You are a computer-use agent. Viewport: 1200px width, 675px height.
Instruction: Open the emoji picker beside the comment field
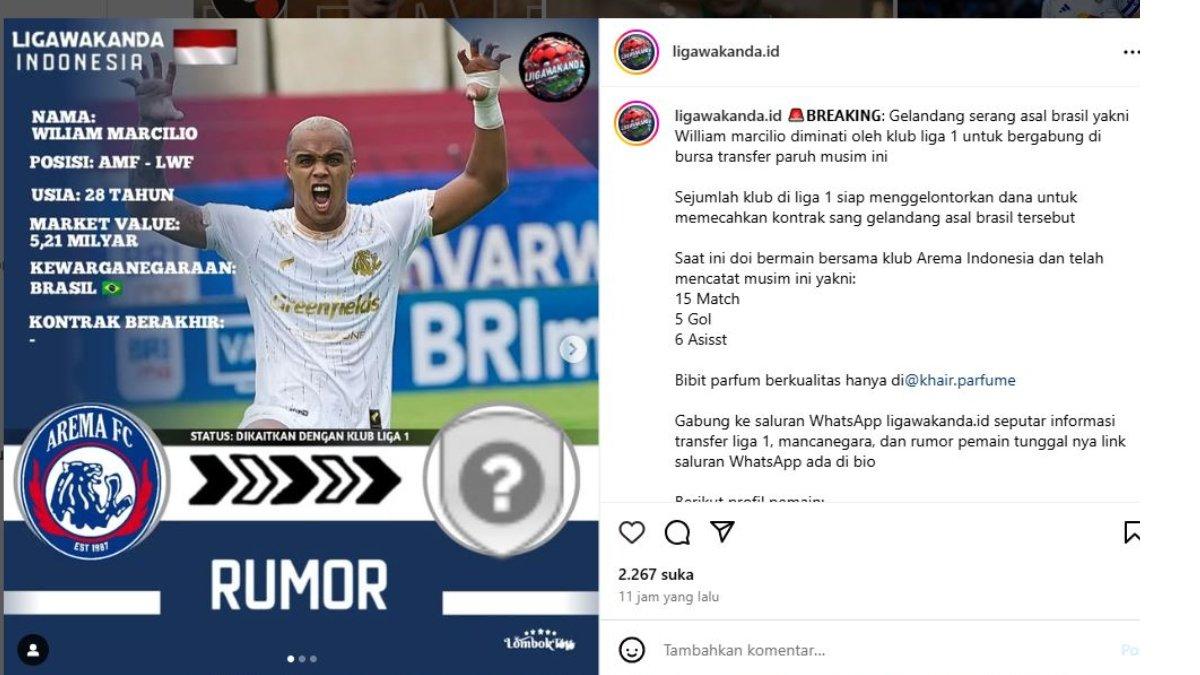(632, 650)
